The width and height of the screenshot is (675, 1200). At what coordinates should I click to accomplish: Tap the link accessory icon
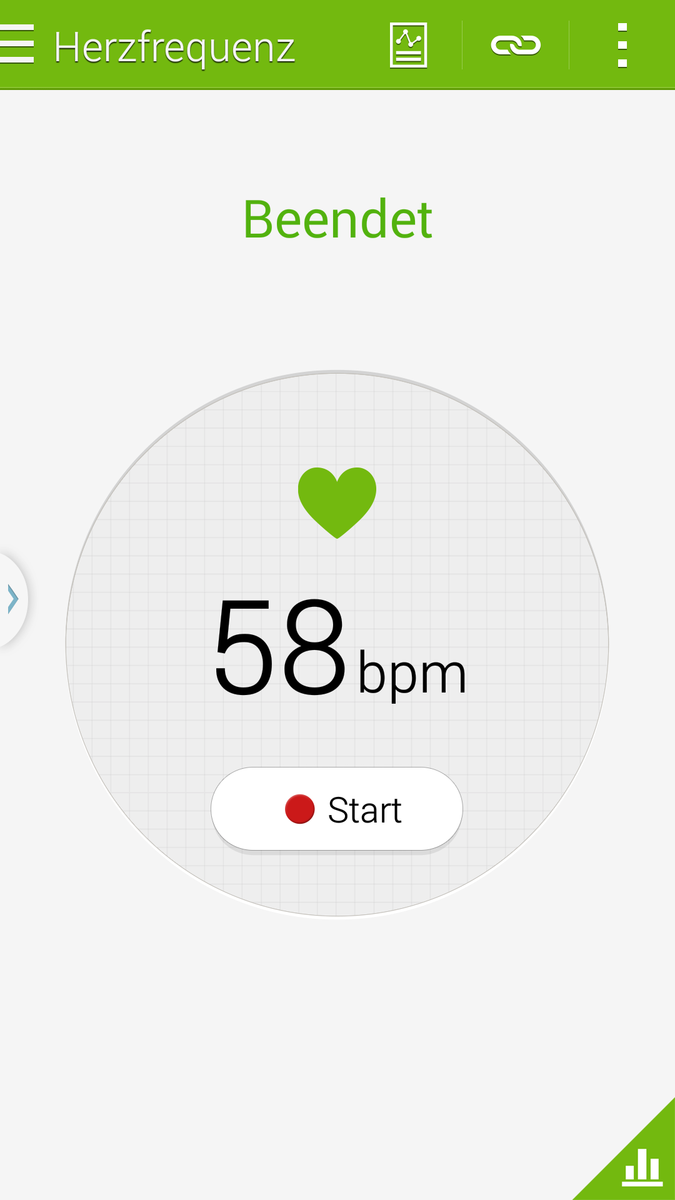[x=515, y=45]
